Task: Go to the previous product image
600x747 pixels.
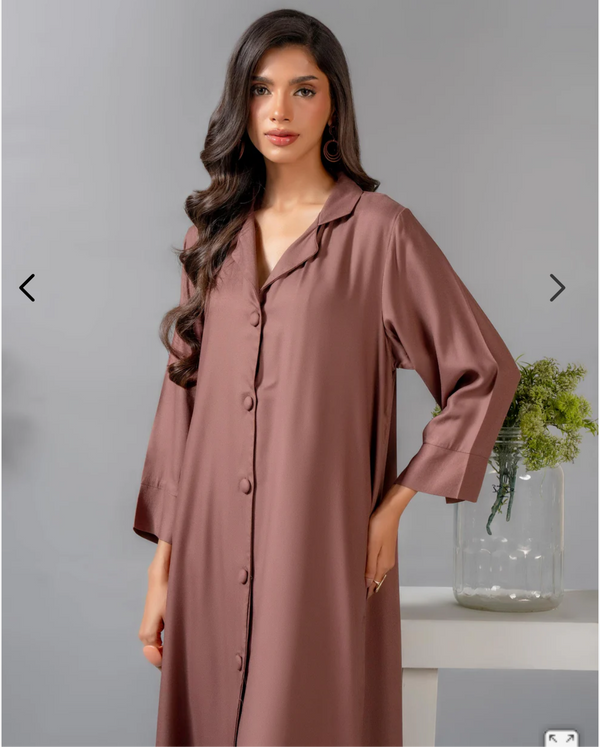Action: [27, 288]
